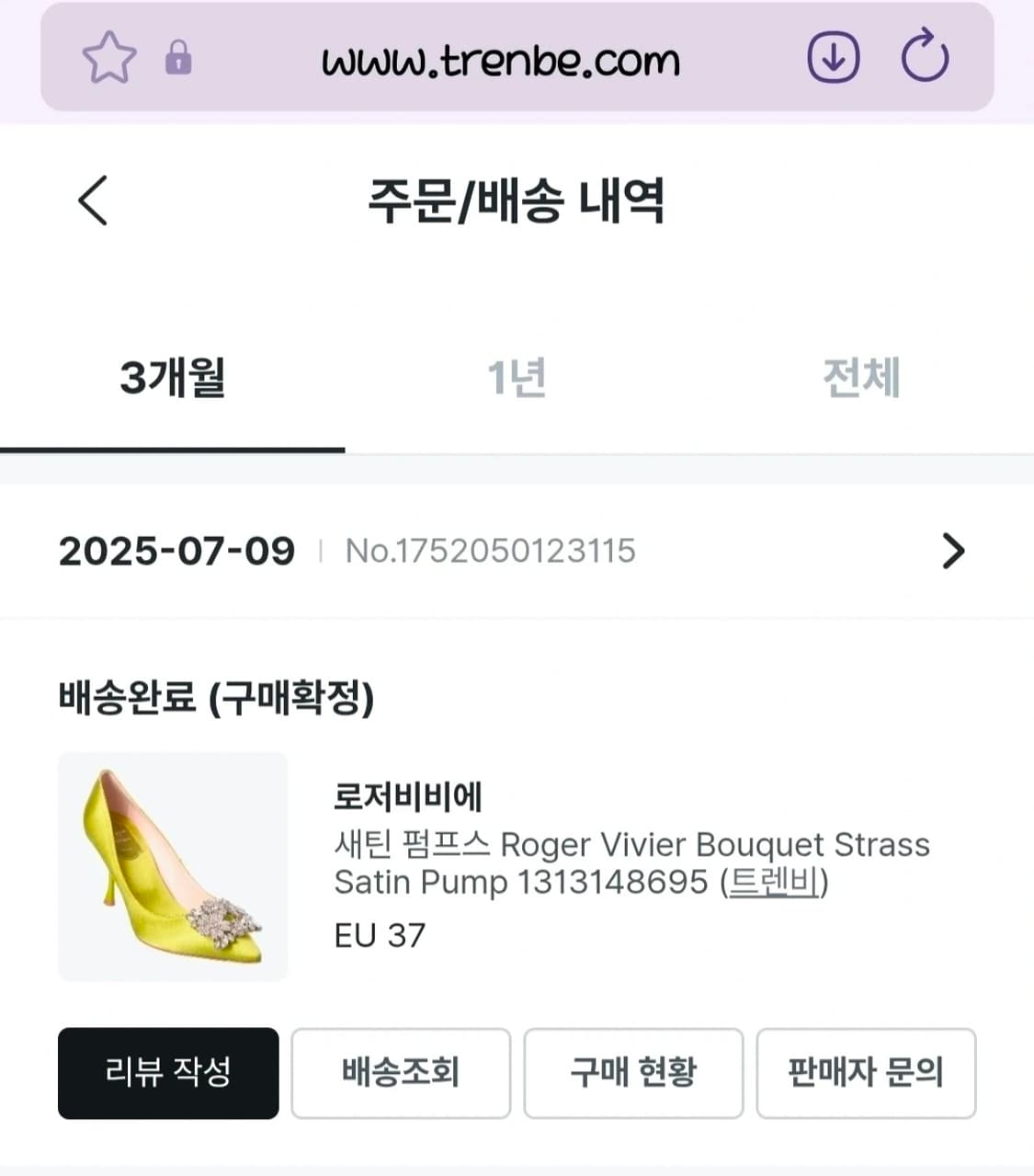The width and height of the screenshot is (1034, 1176).
Task: Open order details via the right chevron
Action: coord(954,551)
